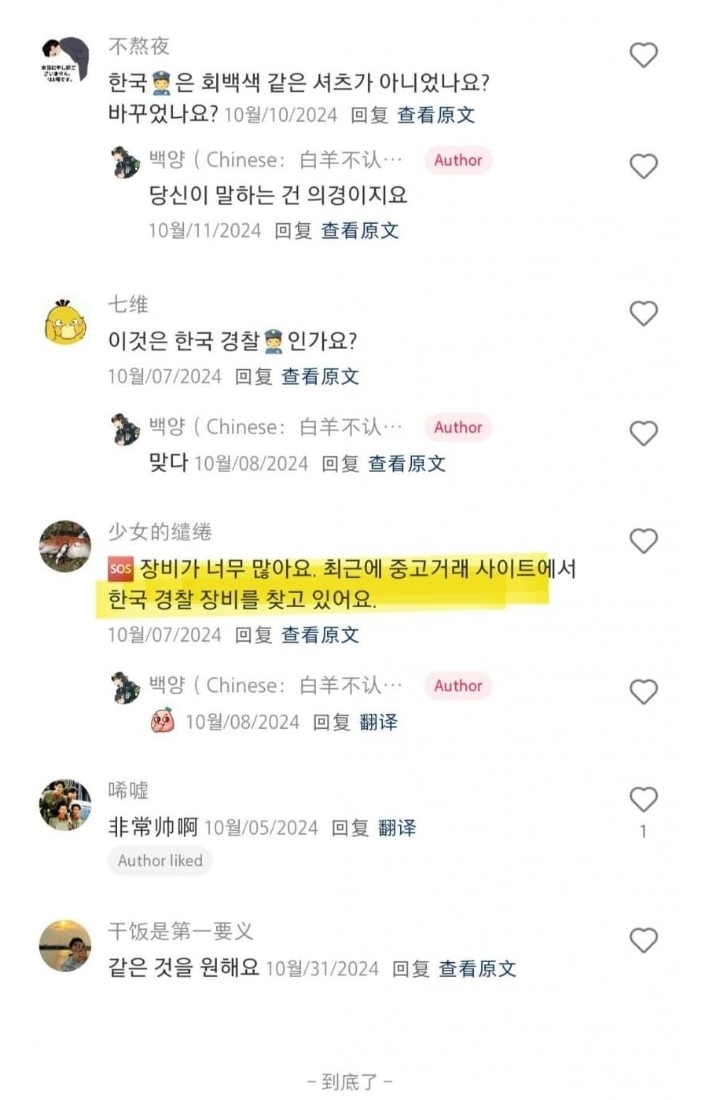
Task: View original text of 少女的缱绻's comment
Action: point(320,635)
